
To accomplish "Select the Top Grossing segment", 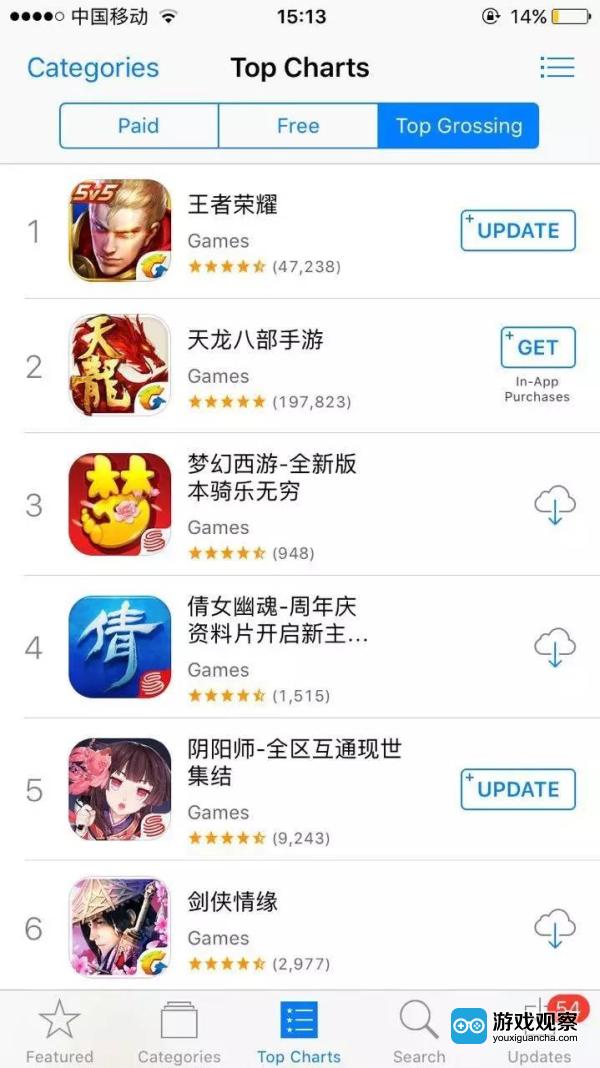I will pos(458,126).
